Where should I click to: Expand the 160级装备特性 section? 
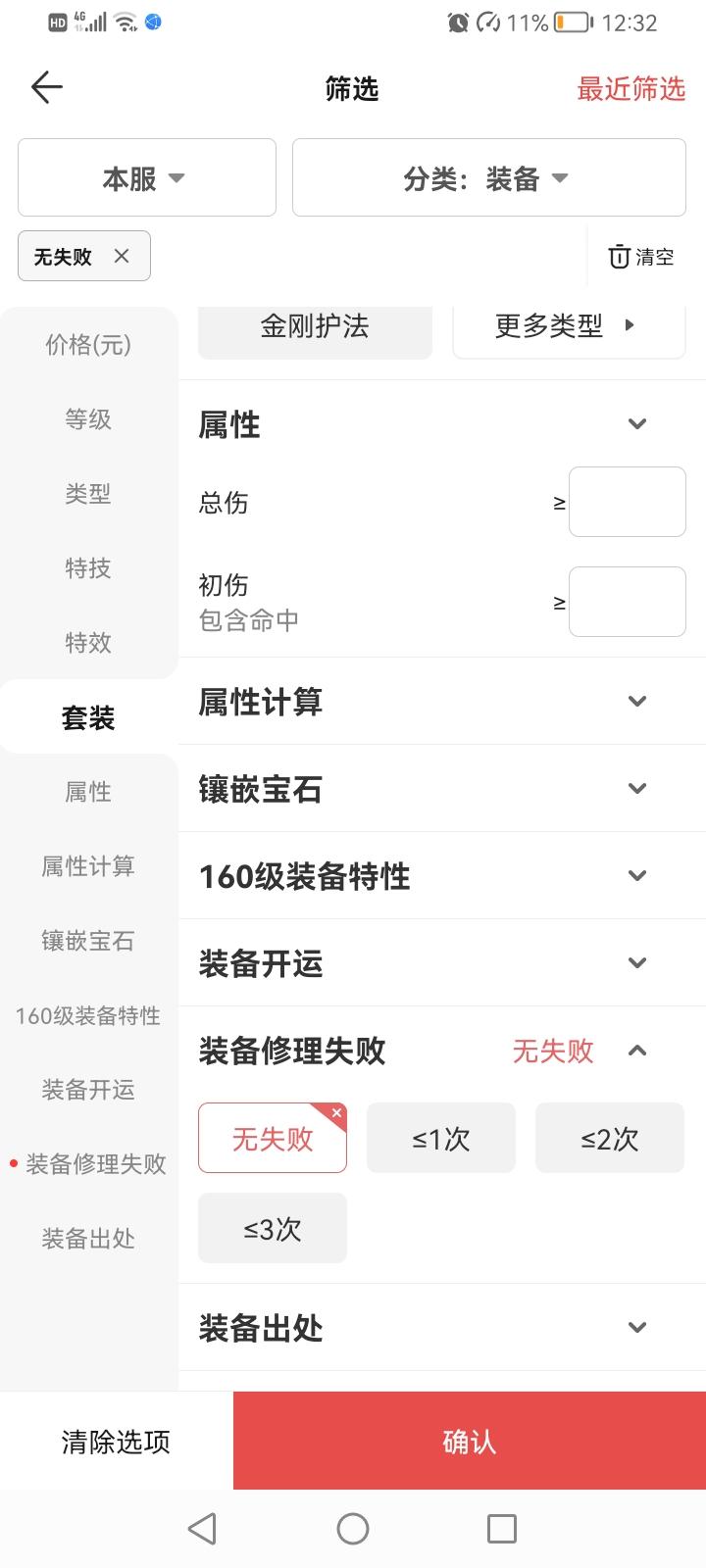[637, 876]
